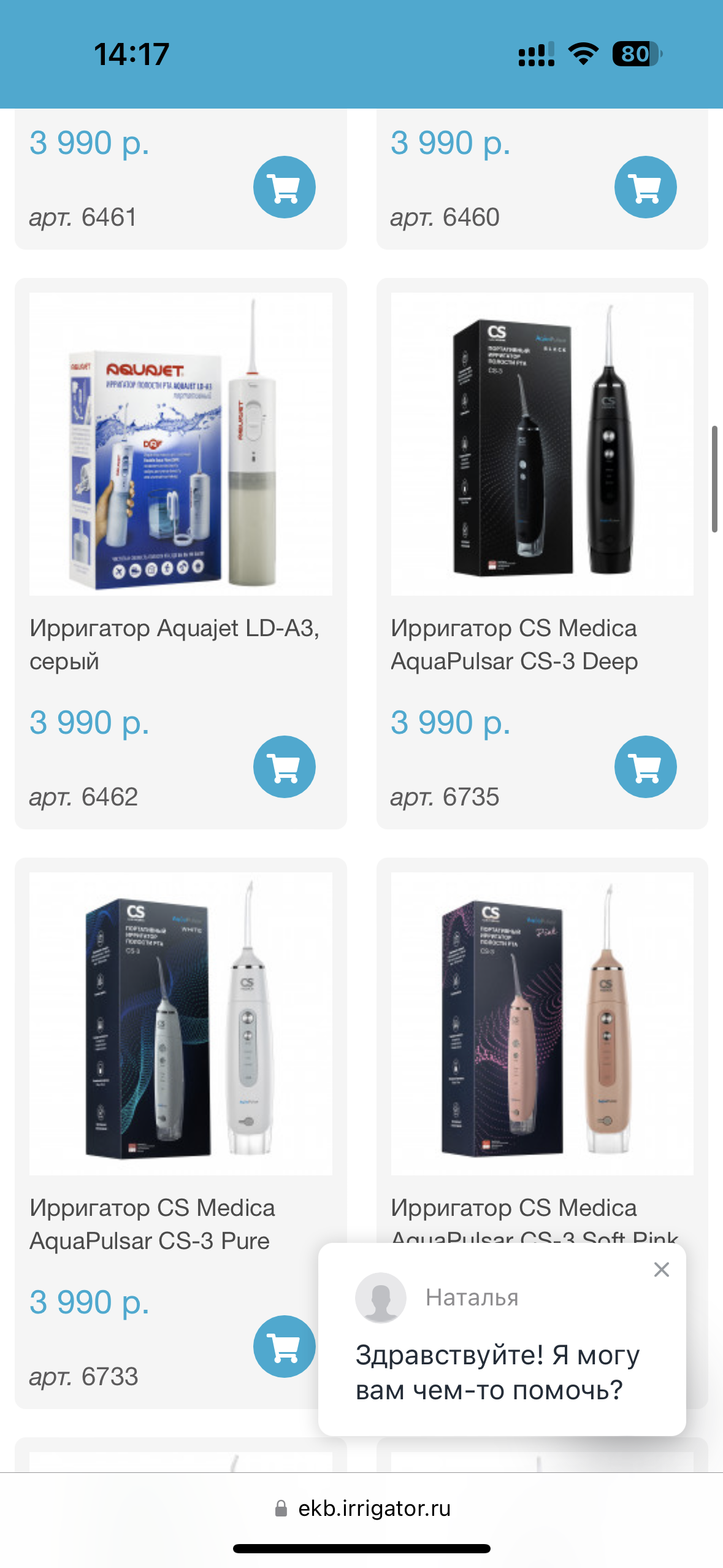723x1568 pixels.
Task: Open the AquaPulsar CS-3 Pure title link
Action: [152, 1224]
